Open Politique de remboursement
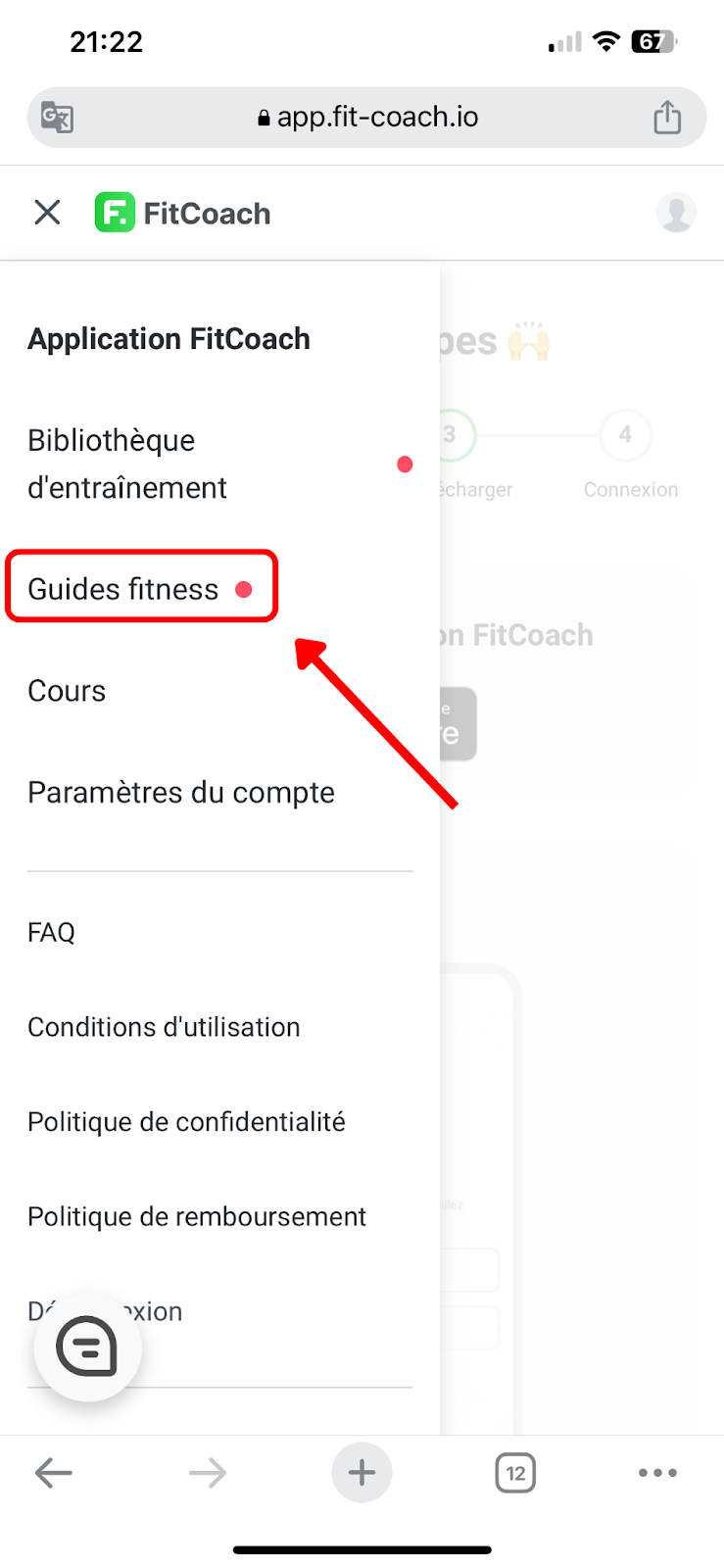Image resolution: width=724 pixels, height=1568 pixels. click(197, 1217)
